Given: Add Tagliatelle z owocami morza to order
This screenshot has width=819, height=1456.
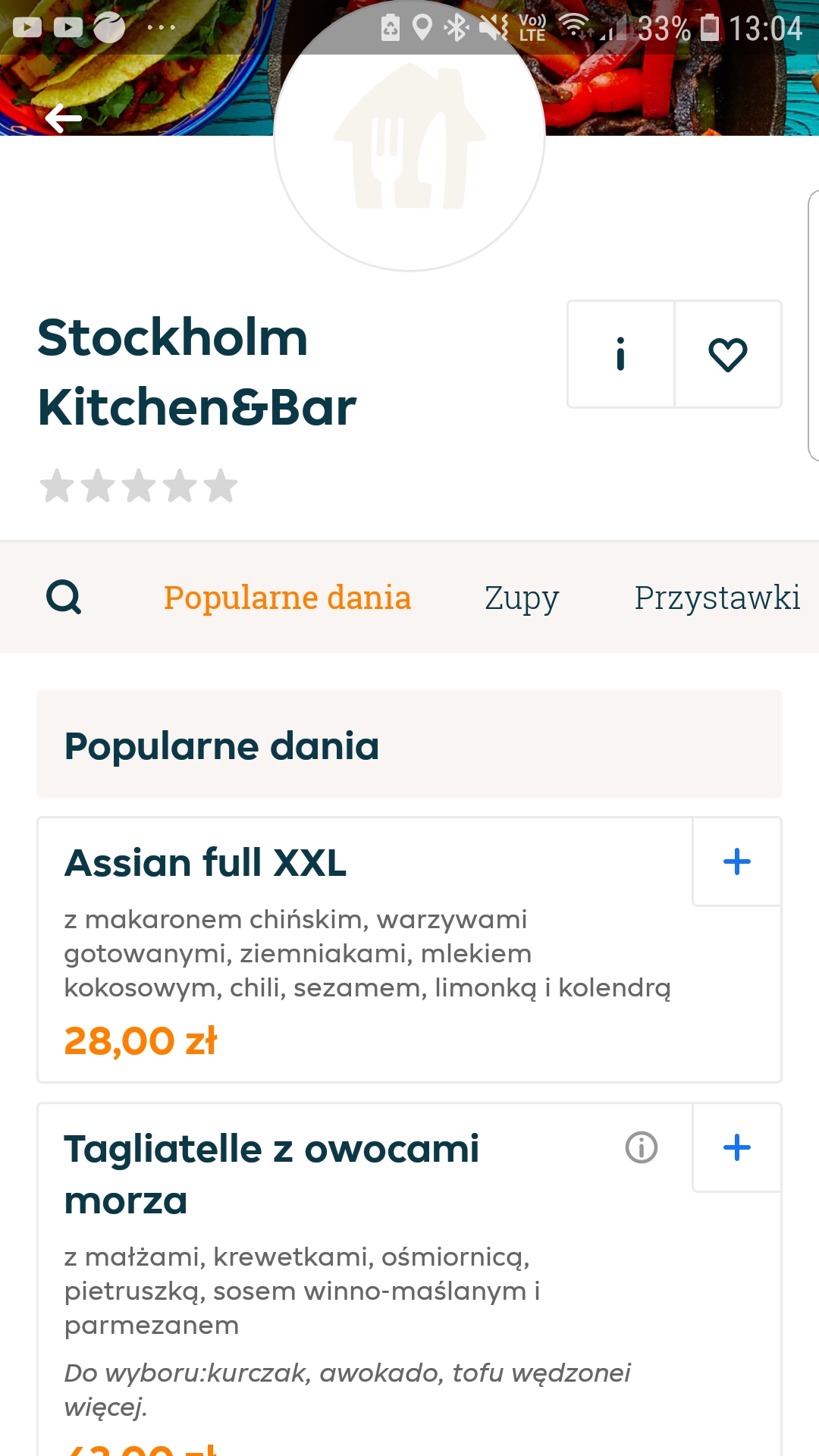Looking at the screenshot, I should click(737, 1147).
